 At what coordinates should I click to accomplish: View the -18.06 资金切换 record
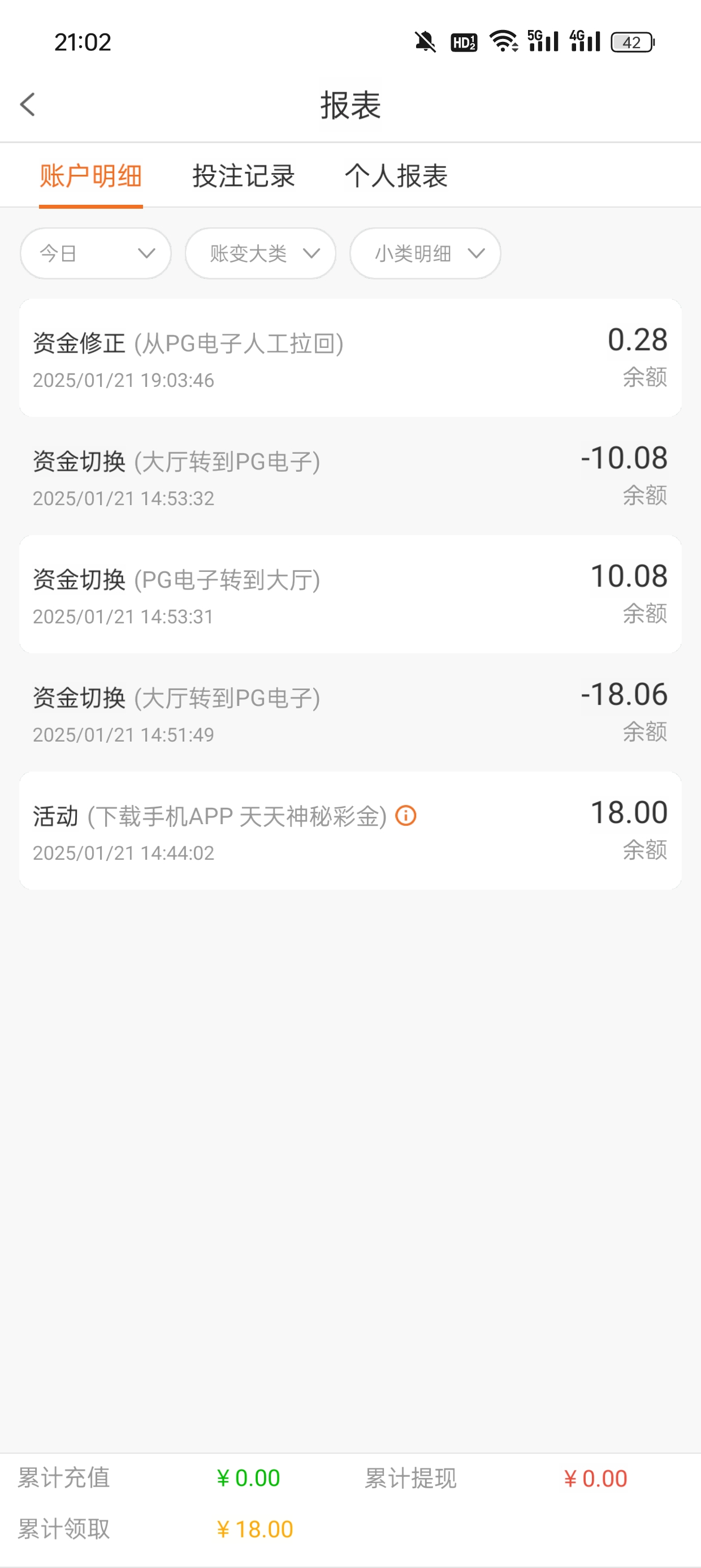pos(350,712)
